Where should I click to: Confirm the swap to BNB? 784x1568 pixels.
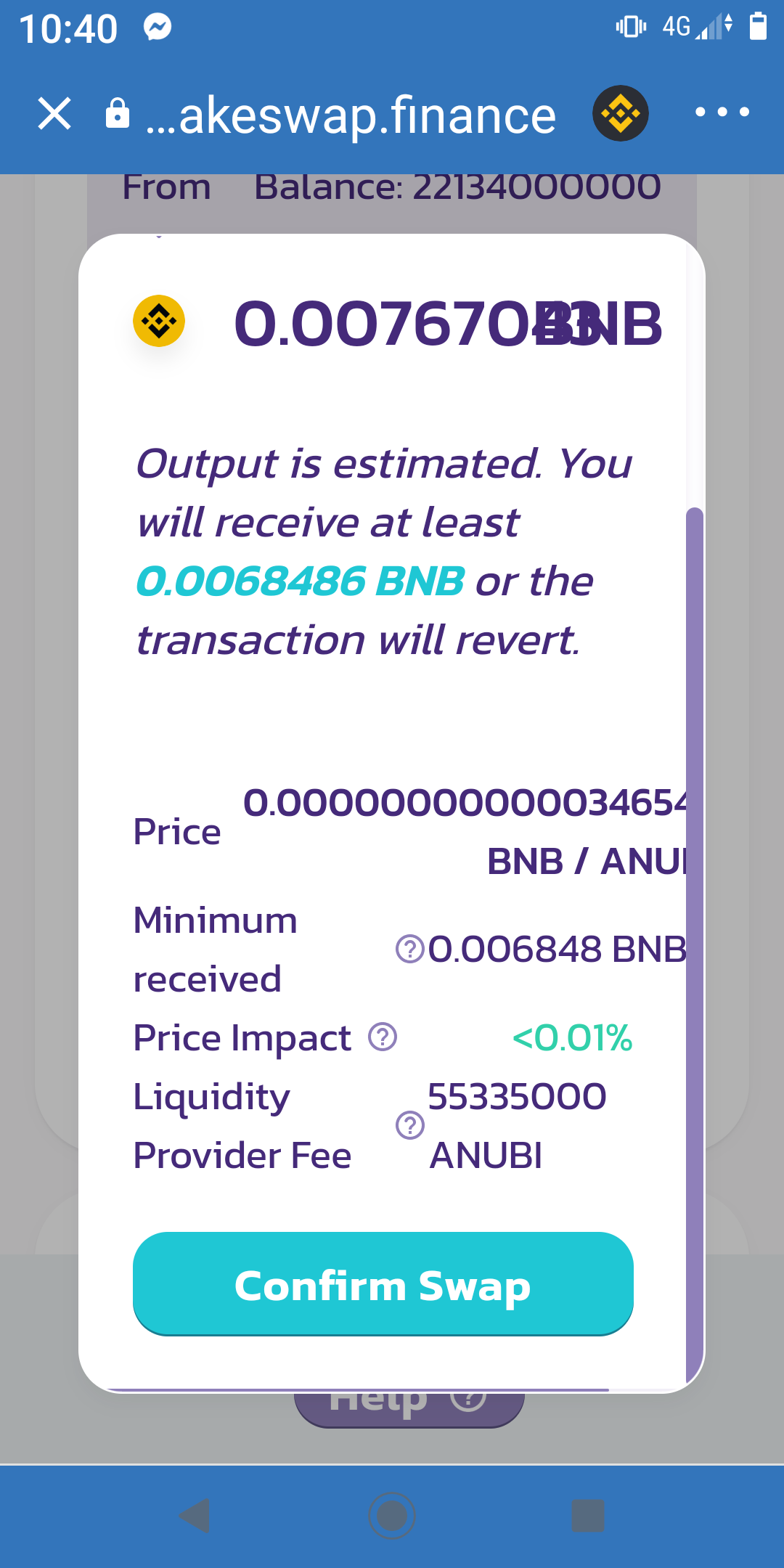coord(383,1283)
